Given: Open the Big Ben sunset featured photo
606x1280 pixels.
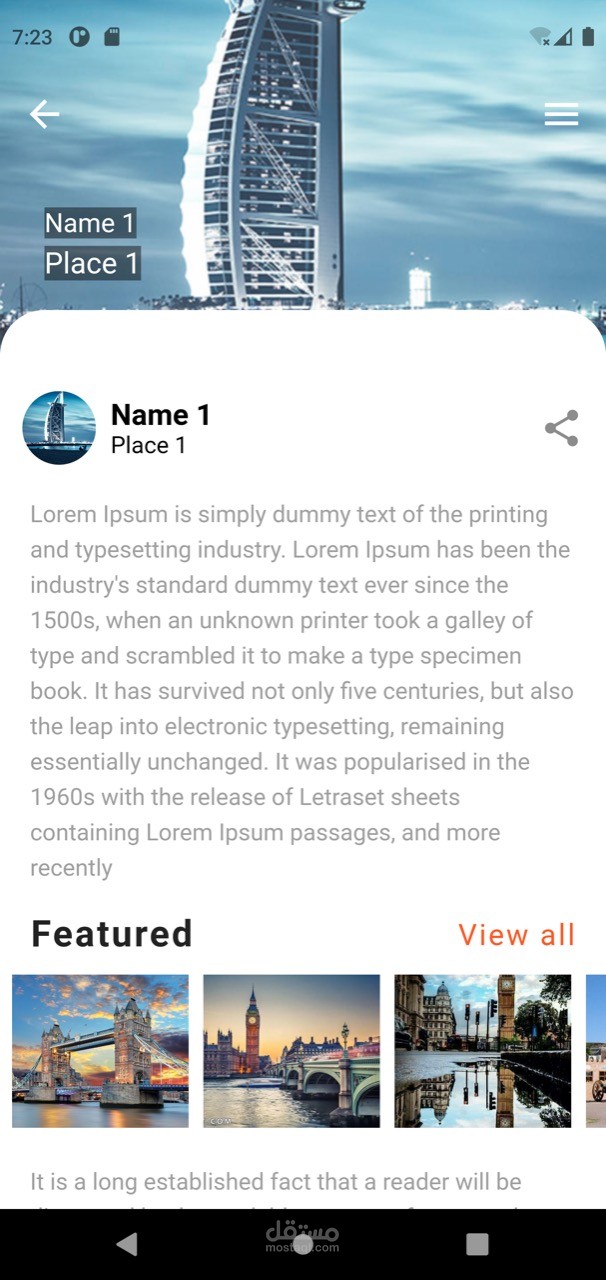Looking at the screenshot, I should click(292, 1051).
